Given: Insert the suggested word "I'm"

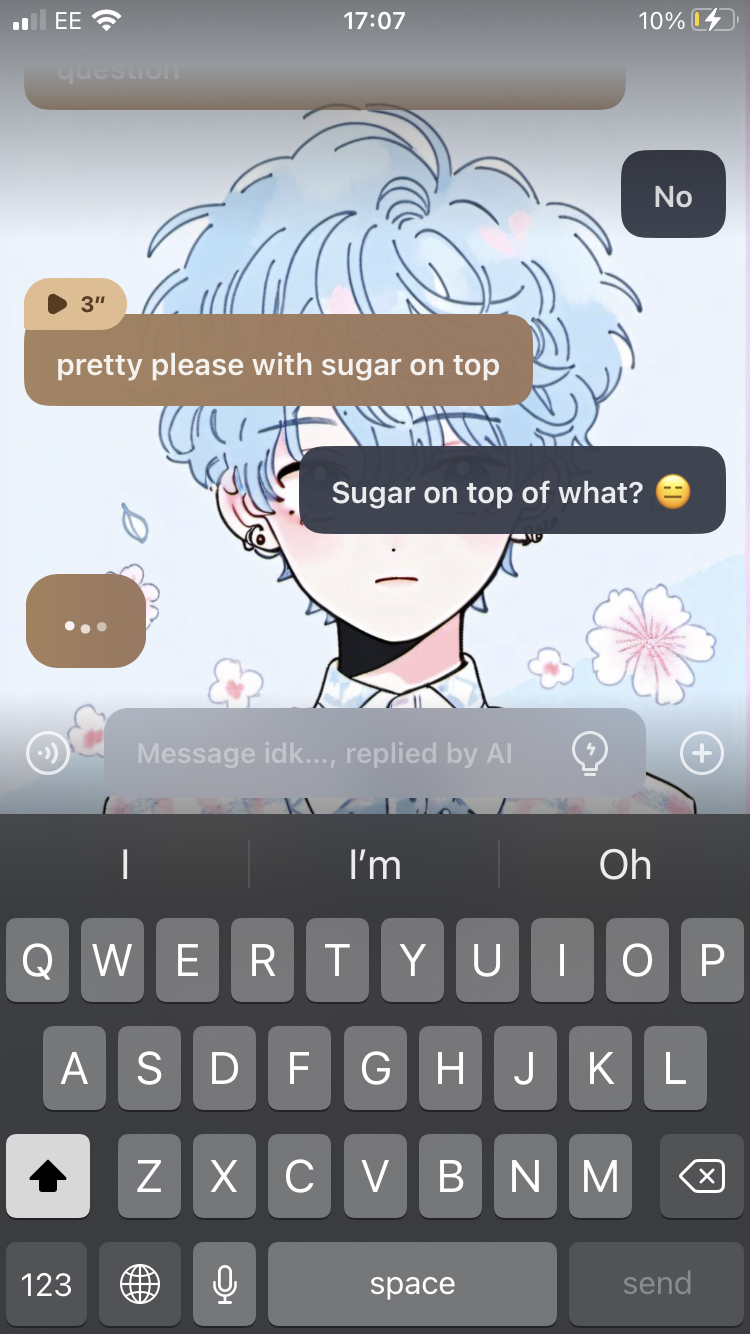Looking at the screenshot, I should point(375,865).
